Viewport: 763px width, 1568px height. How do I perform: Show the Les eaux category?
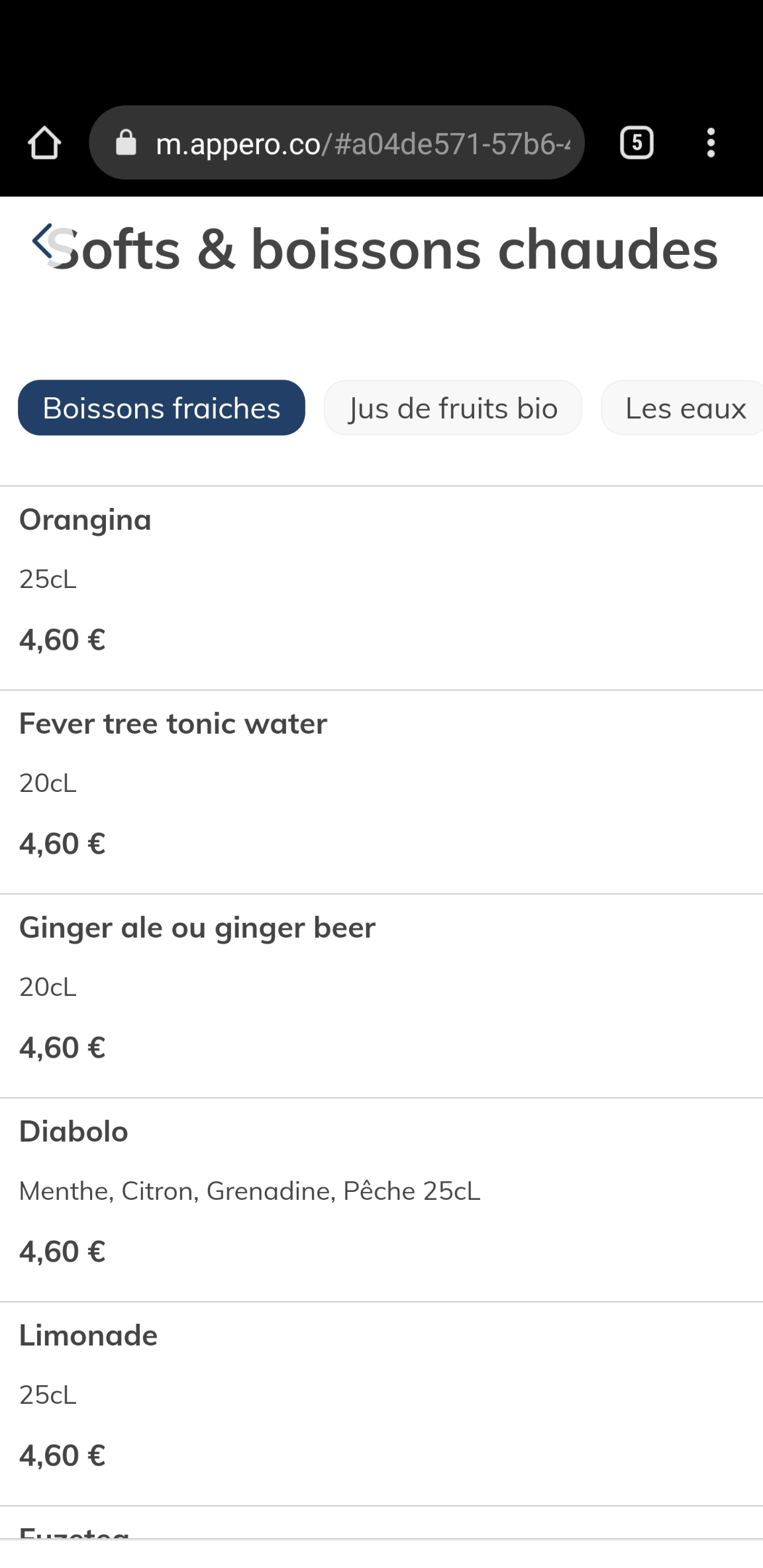(685, 408)
